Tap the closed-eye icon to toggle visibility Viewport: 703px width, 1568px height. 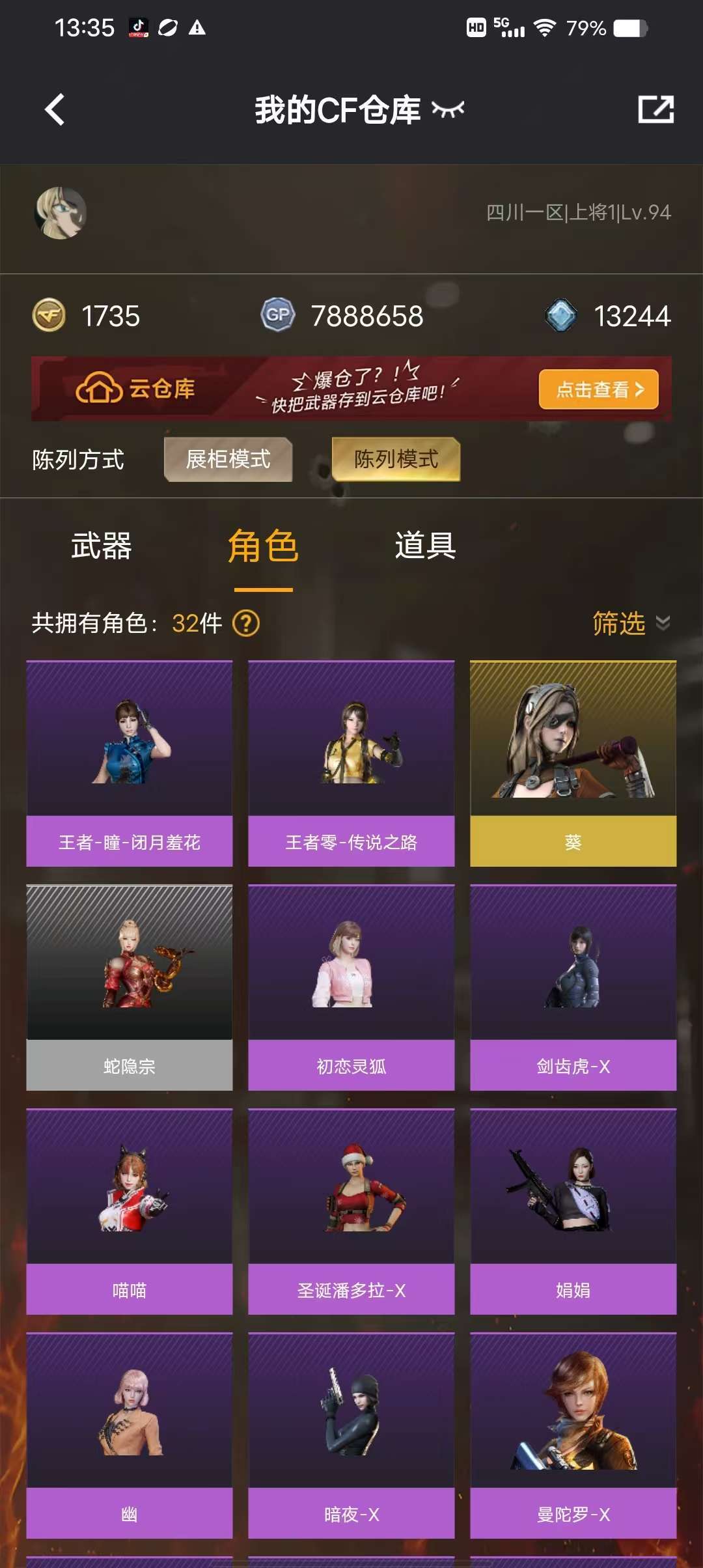(448, 109)
